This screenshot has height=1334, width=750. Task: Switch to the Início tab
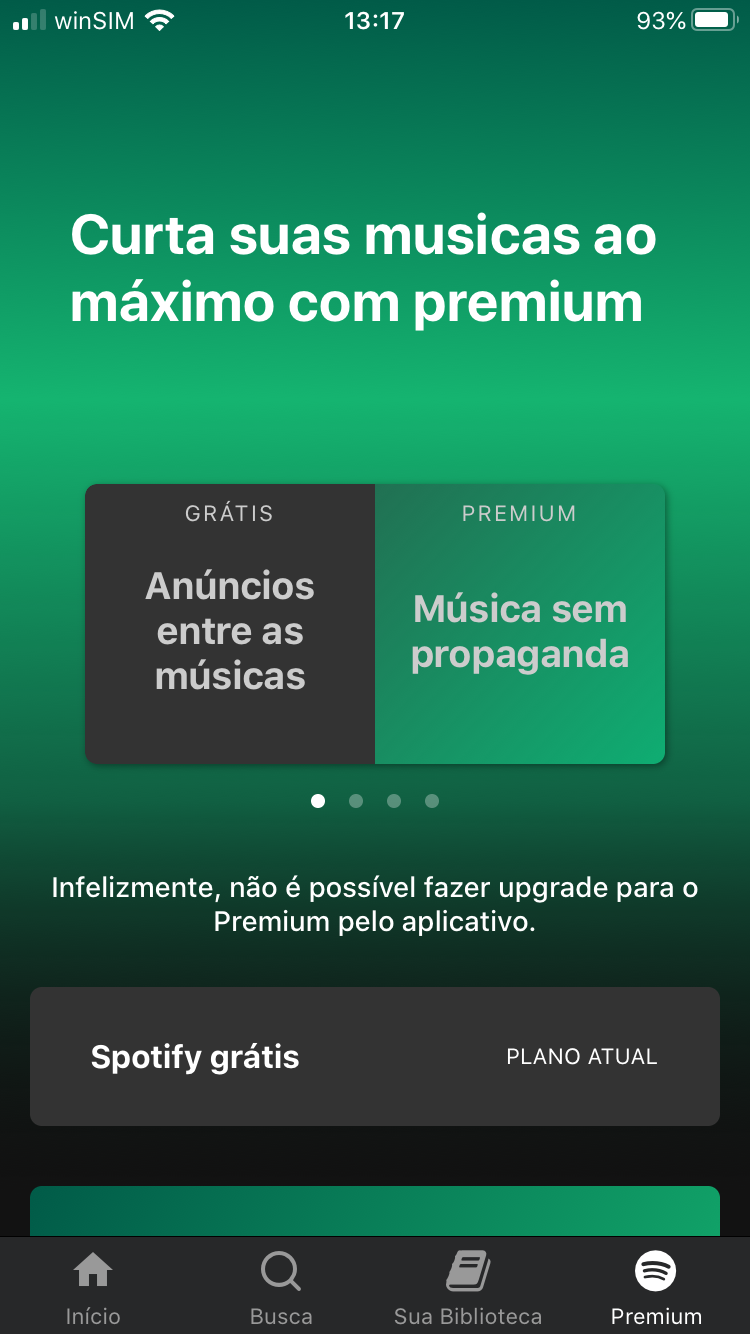click(93, 1287)
